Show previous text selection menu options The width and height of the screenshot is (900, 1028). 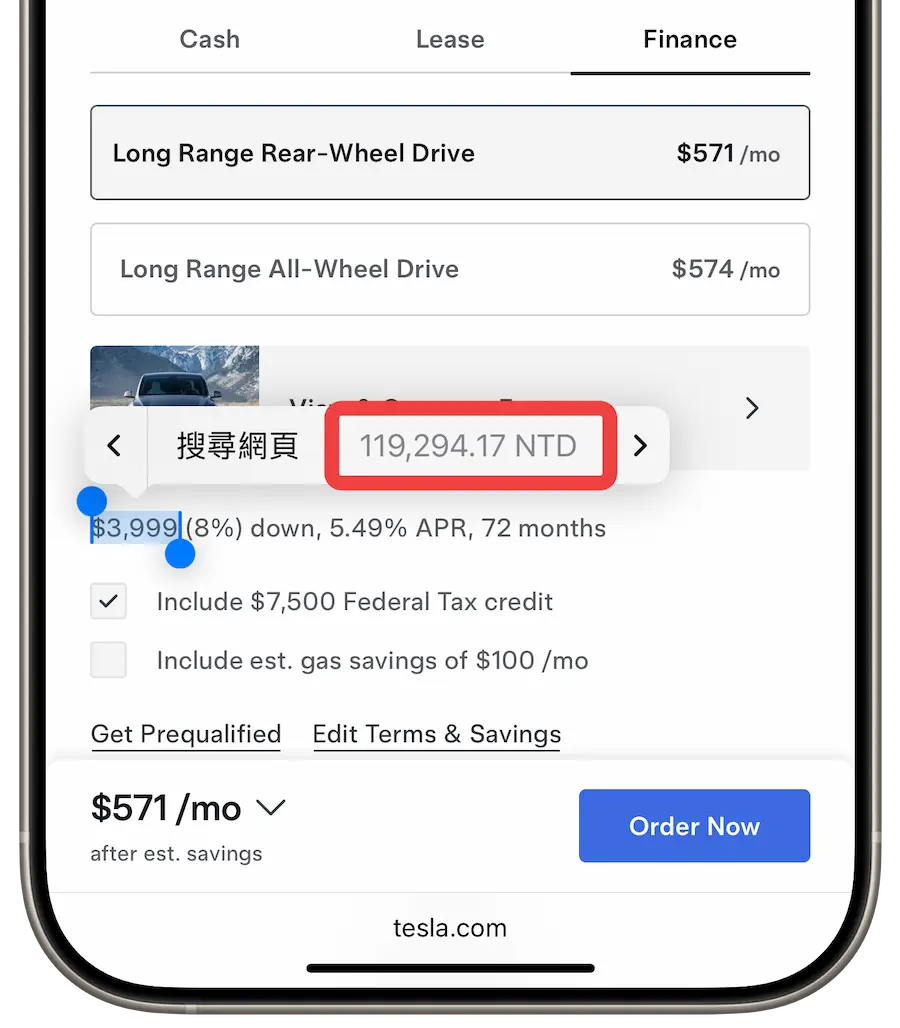115,446
